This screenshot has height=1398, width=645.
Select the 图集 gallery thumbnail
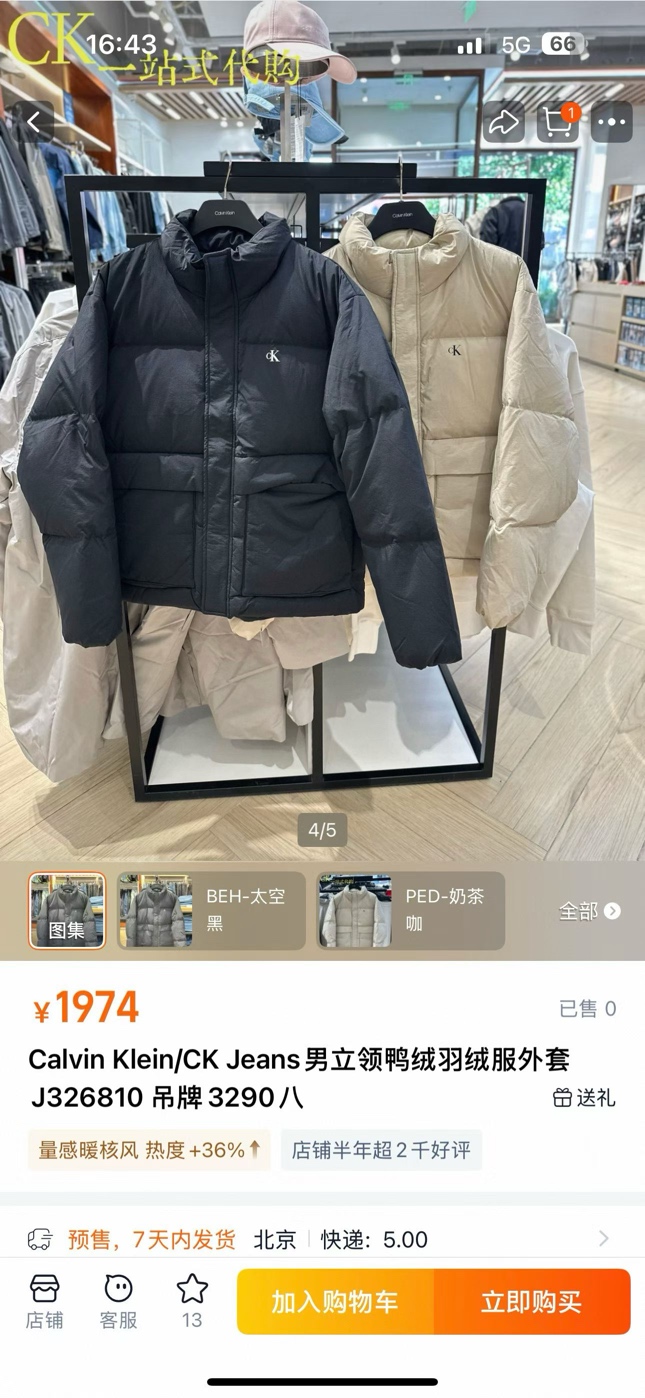tap(67, 910)
